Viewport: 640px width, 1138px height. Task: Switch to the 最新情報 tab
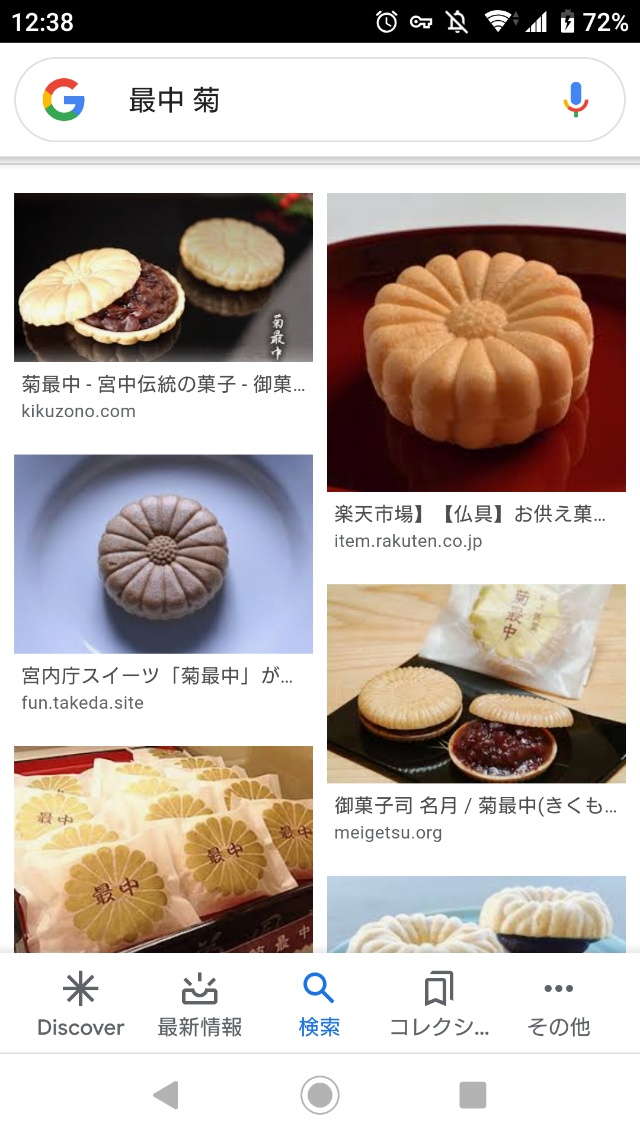[200, 1004]
